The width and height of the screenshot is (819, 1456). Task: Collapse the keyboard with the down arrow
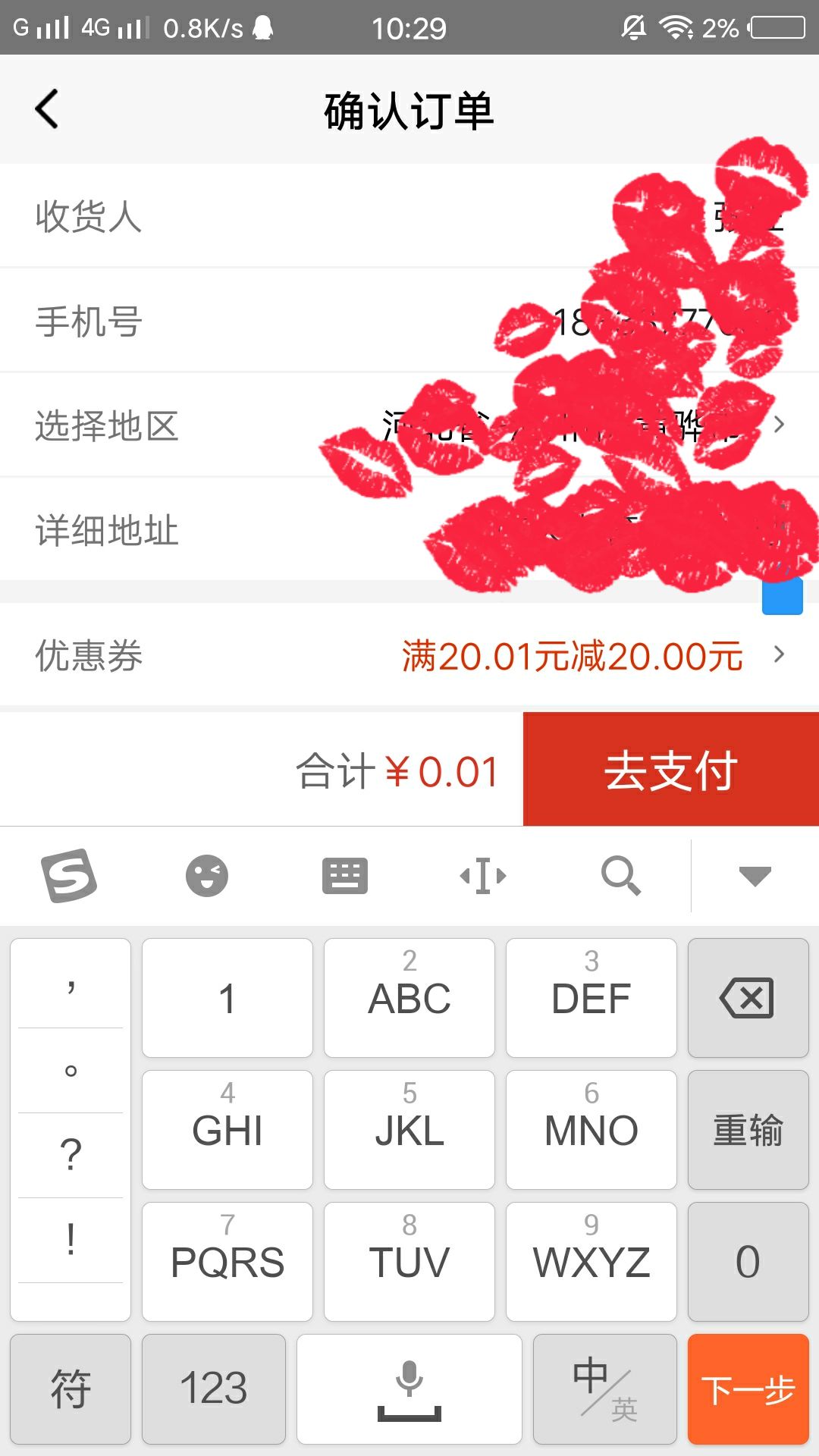(753, 876)
